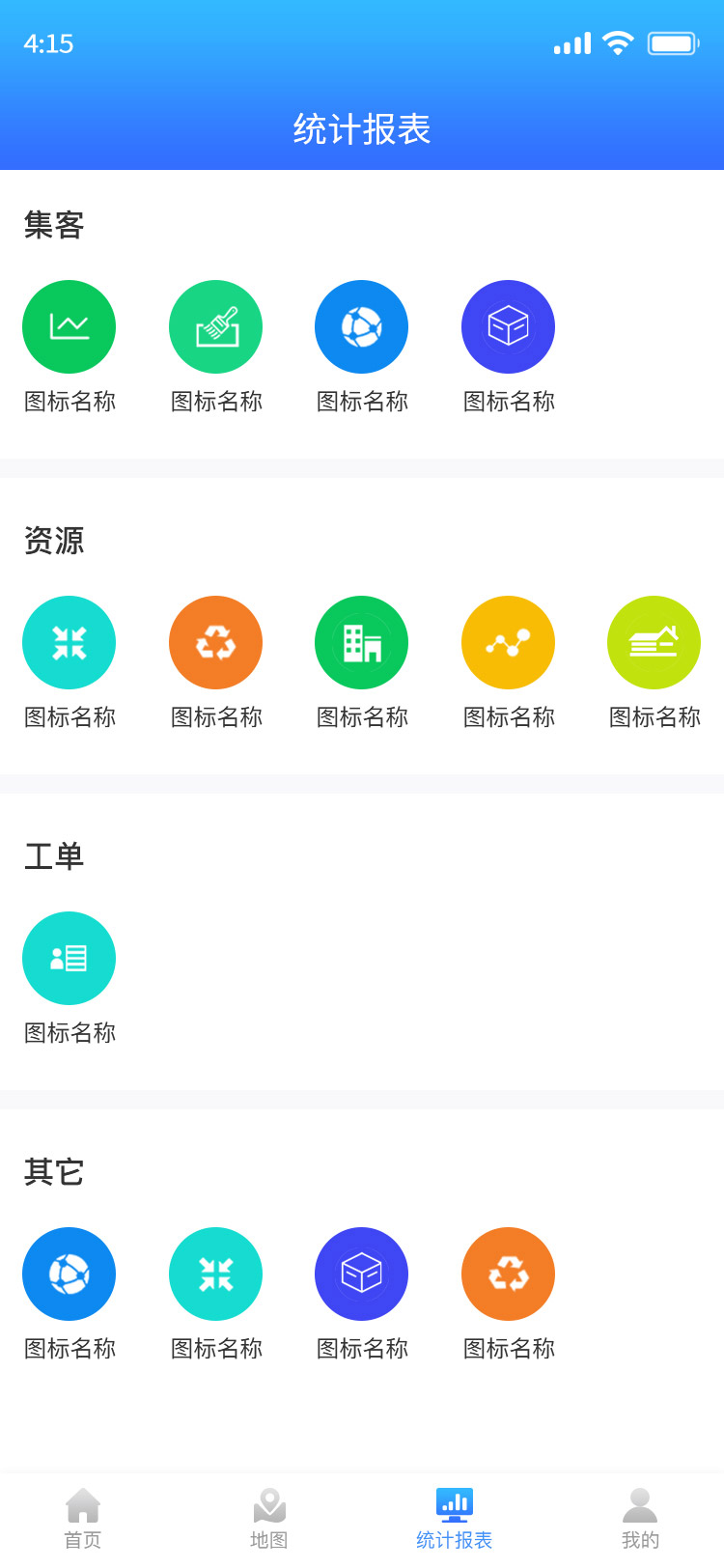Open the green building icon in 资源
The width and height of the screenshot is (724, 1568).
click(362, 643)
